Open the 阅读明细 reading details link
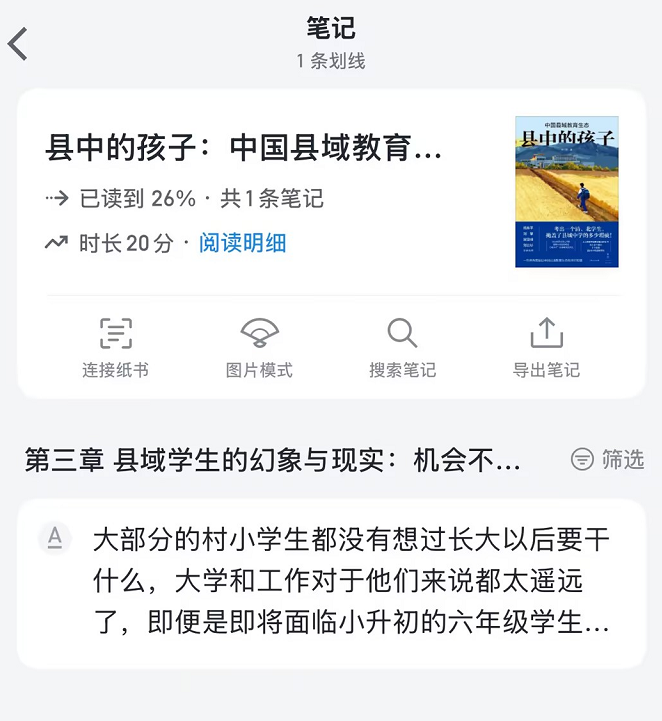This screenshot has width=662, height=721. tap(242, 243)
